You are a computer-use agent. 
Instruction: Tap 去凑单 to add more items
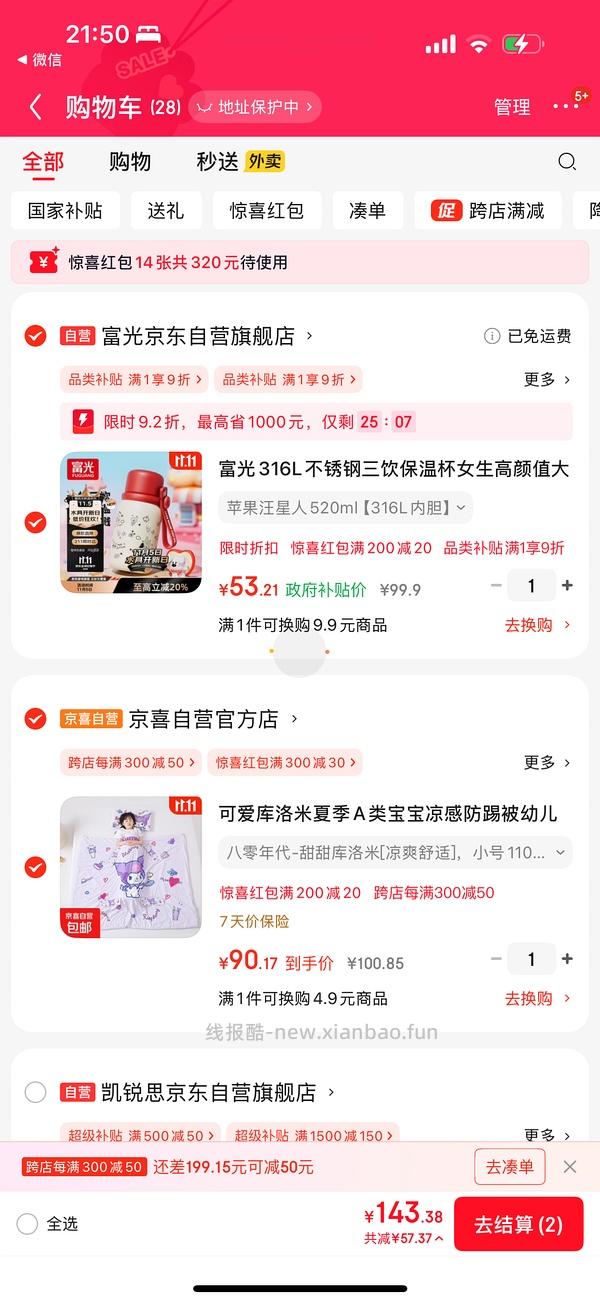(510, 1167)
